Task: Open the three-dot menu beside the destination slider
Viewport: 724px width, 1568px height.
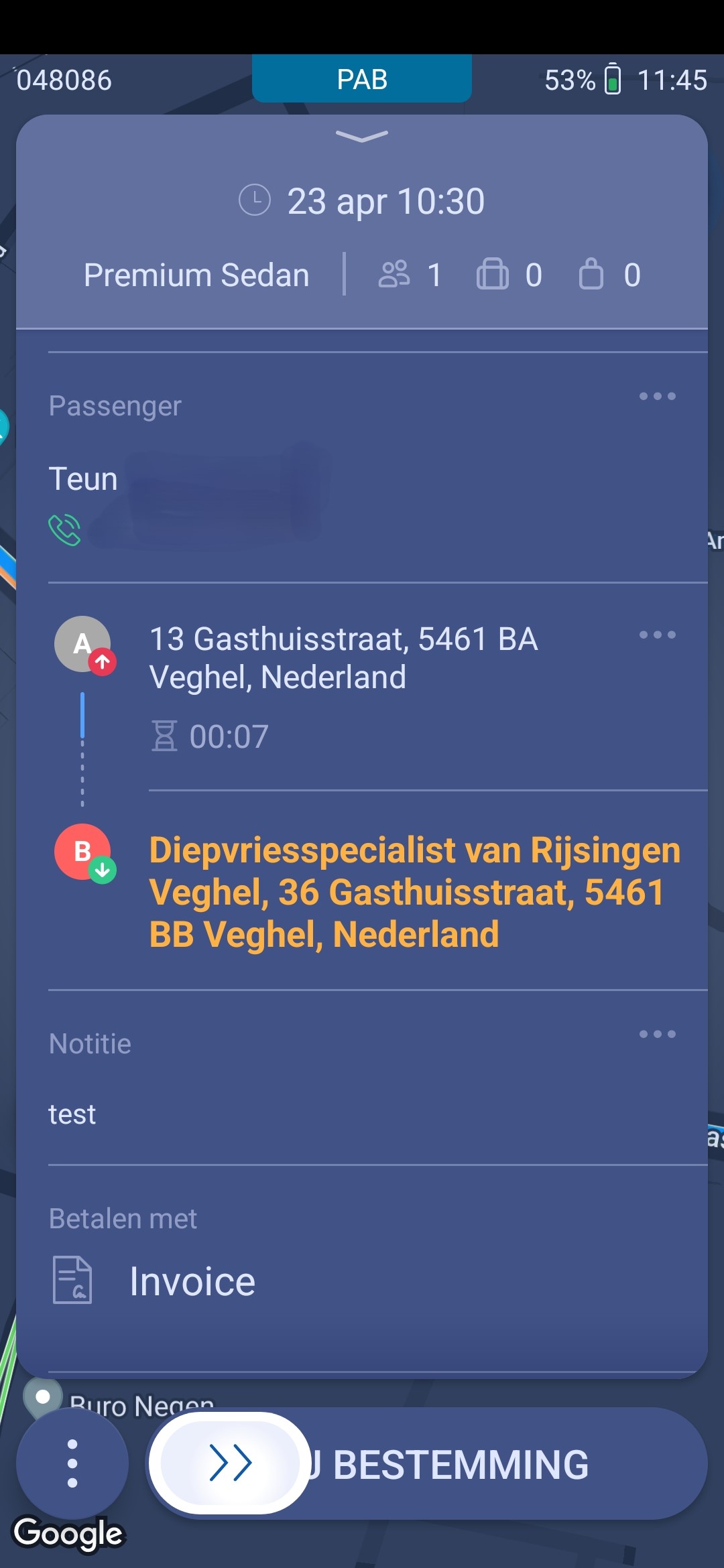Action: pyautogui.click(x=72, y=1463)
